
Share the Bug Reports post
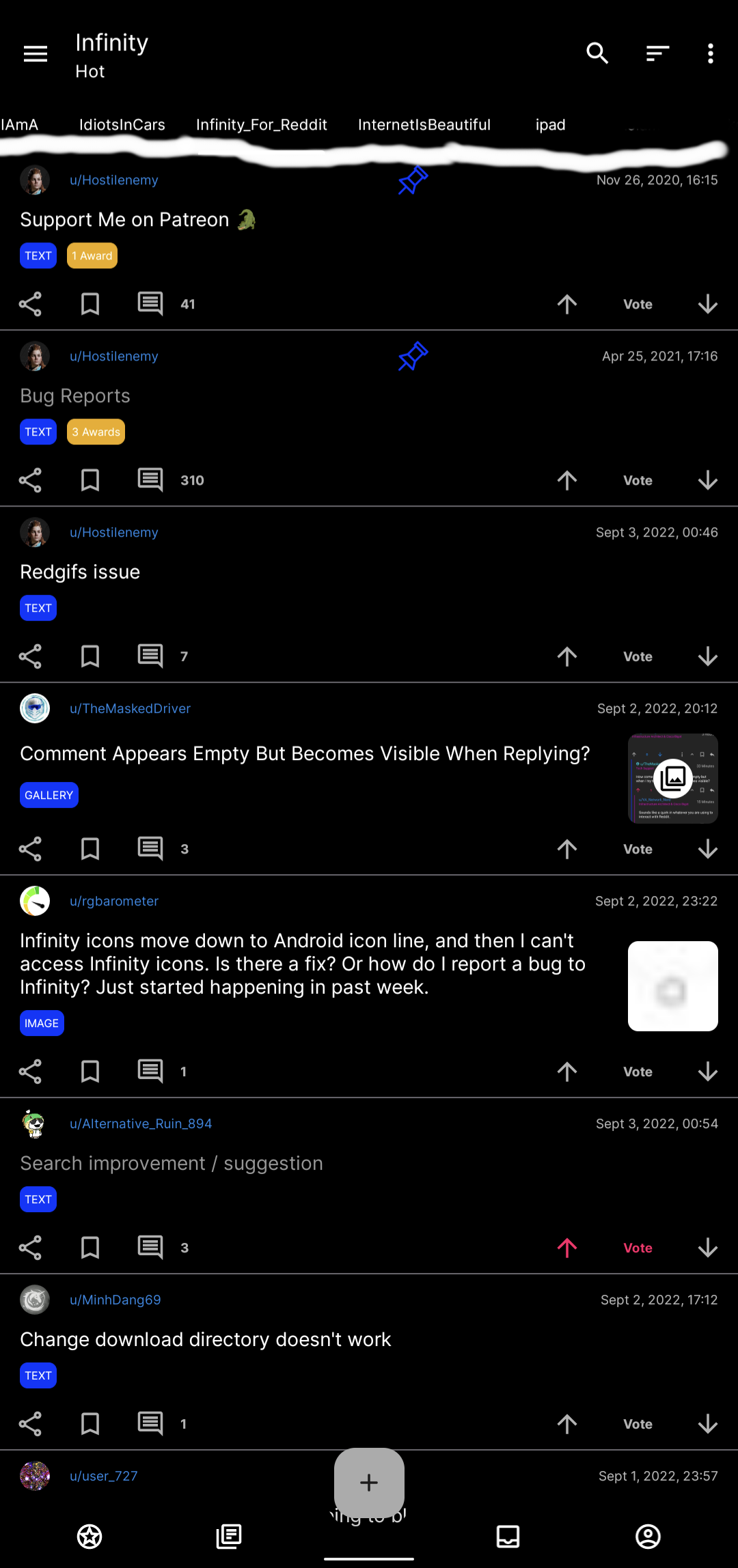30,480
